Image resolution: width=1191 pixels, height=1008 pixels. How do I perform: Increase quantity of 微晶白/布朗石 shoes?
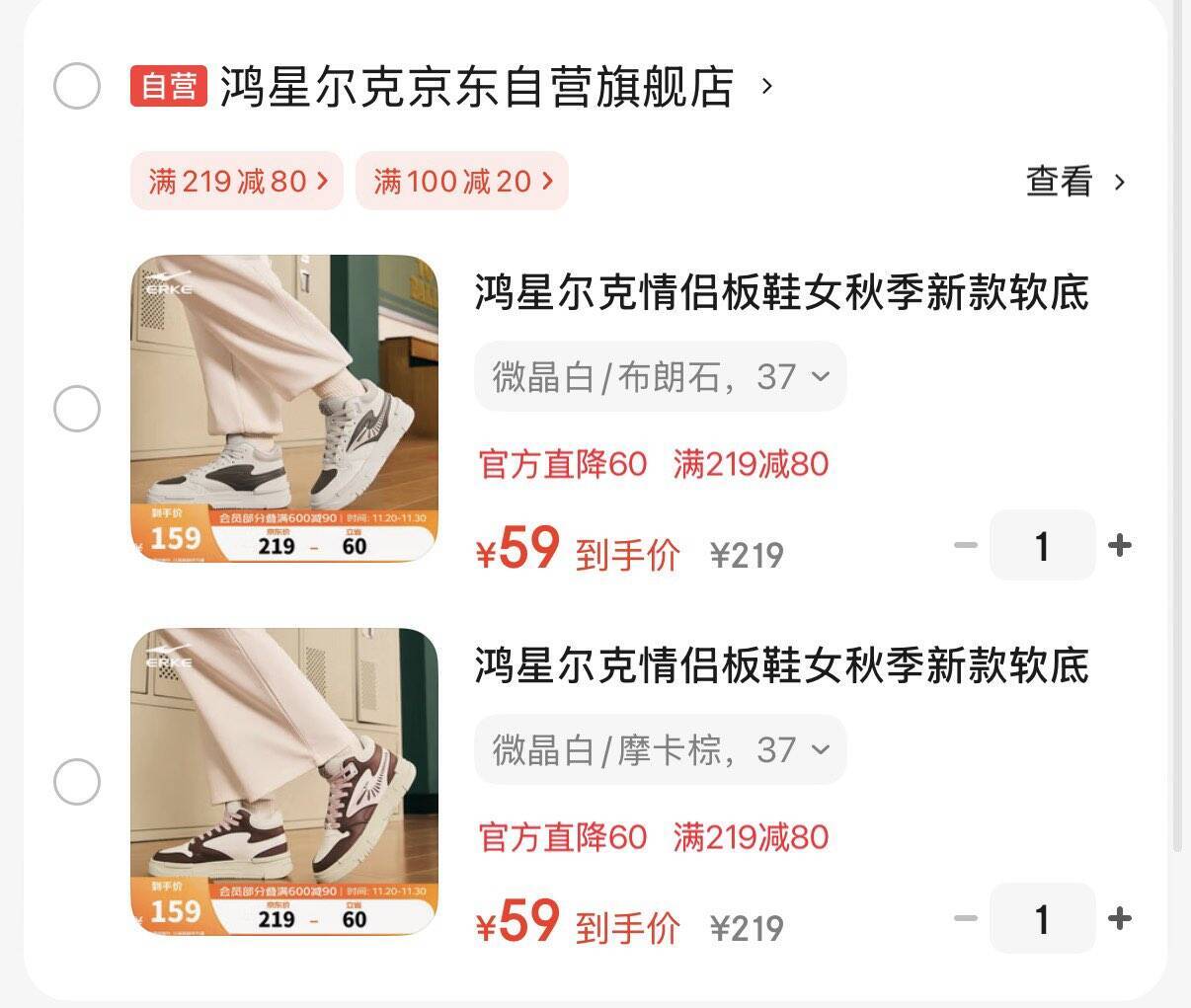tap(1120, 545)
